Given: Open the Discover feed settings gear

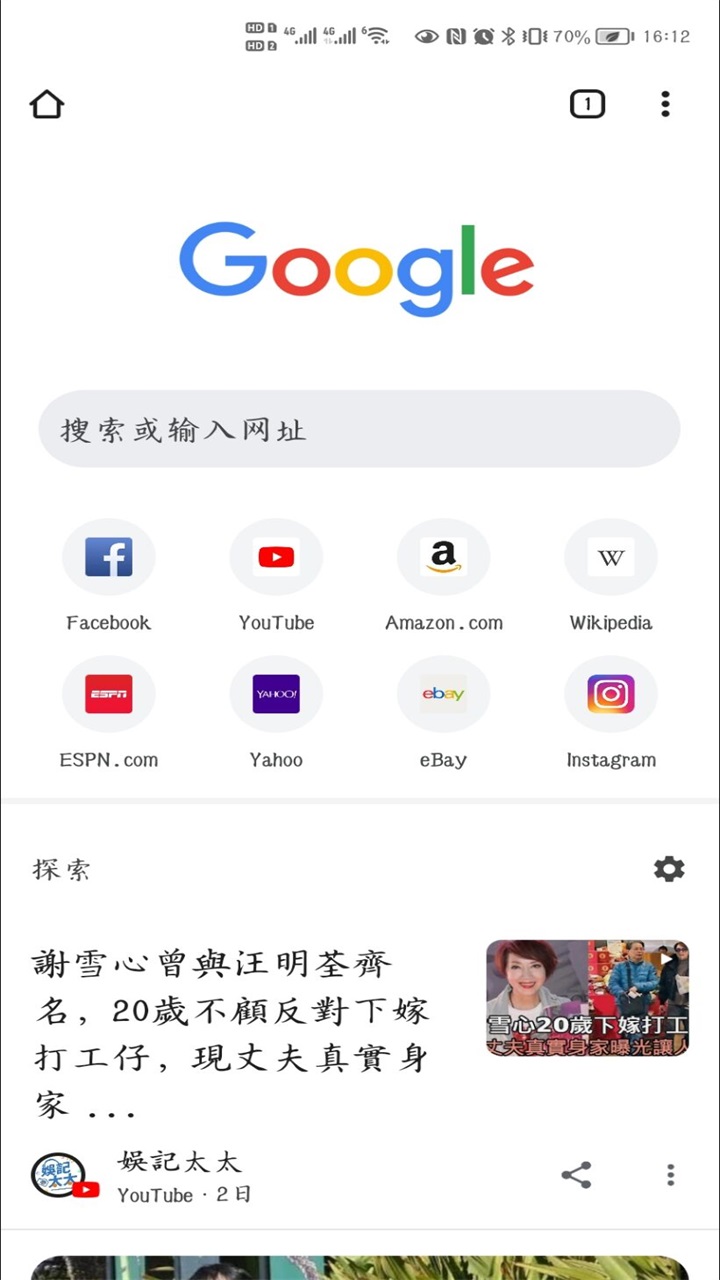Looking at the screenshot, I should 669,869.
